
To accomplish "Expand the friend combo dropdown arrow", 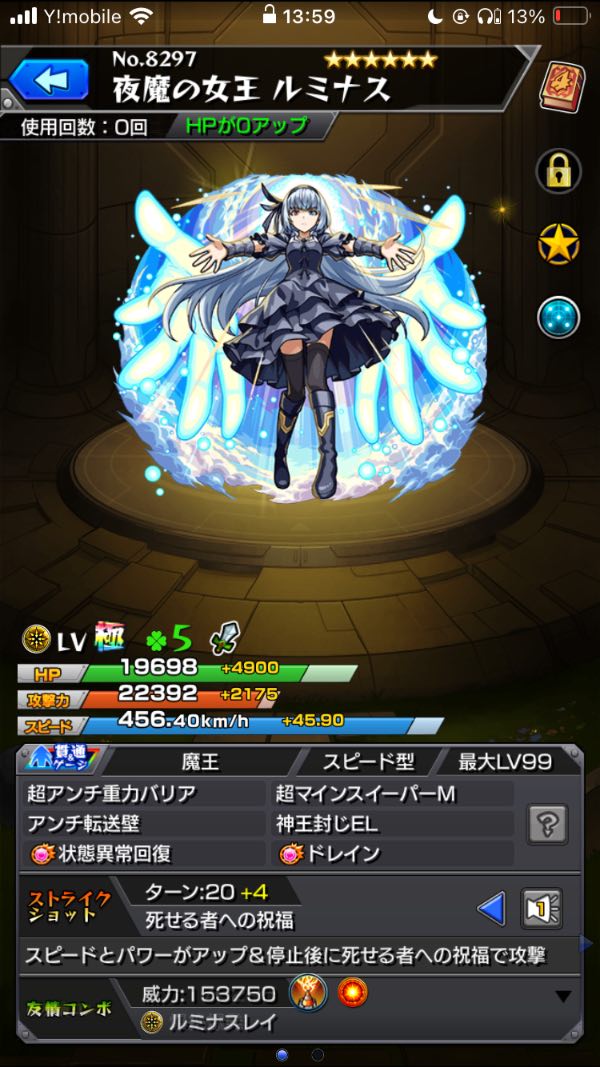I will 564,996.
